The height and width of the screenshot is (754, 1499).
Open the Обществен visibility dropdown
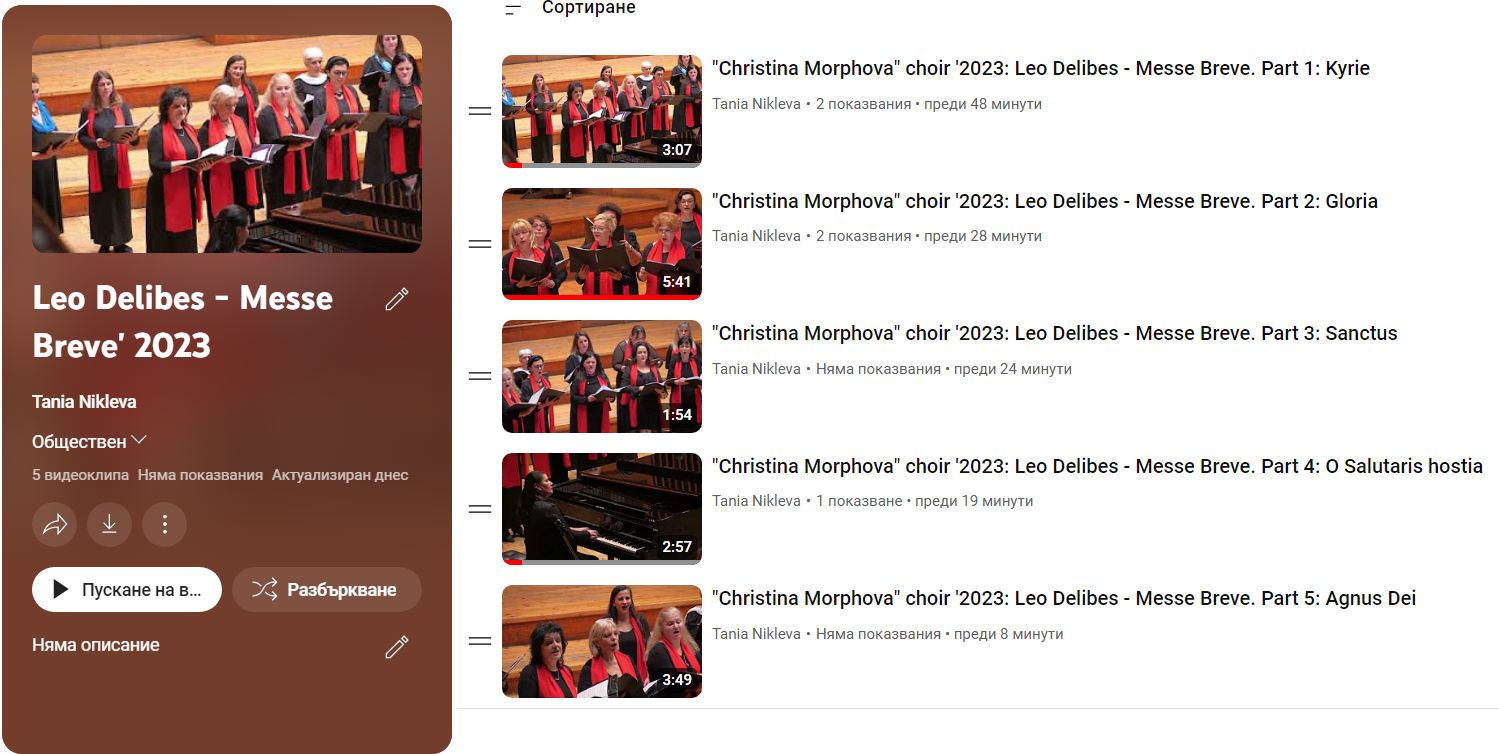click(x=89, y=441)
